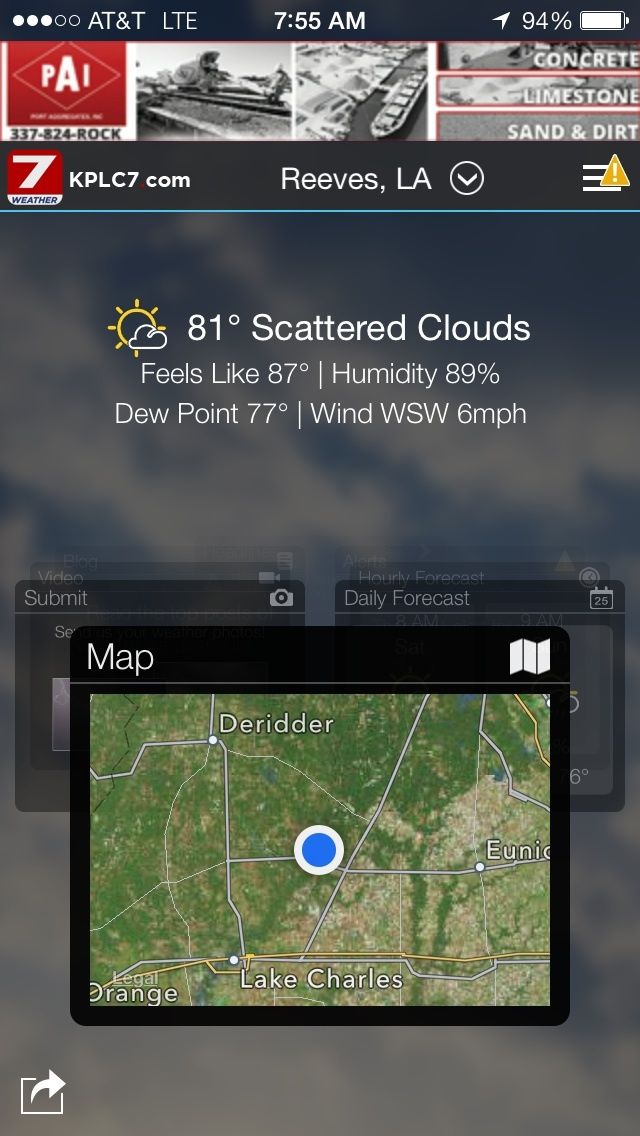640x1136 pixels.
Task: Tap the PAI Port Aggregates ad banner
Action: coord(320,91)
